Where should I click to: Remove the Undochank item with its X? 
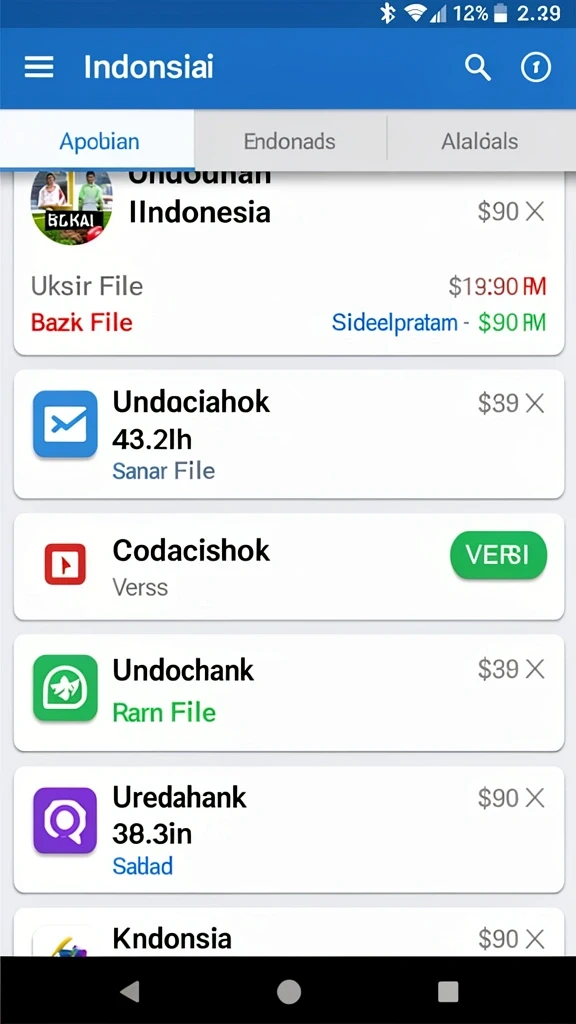point(535,669)
